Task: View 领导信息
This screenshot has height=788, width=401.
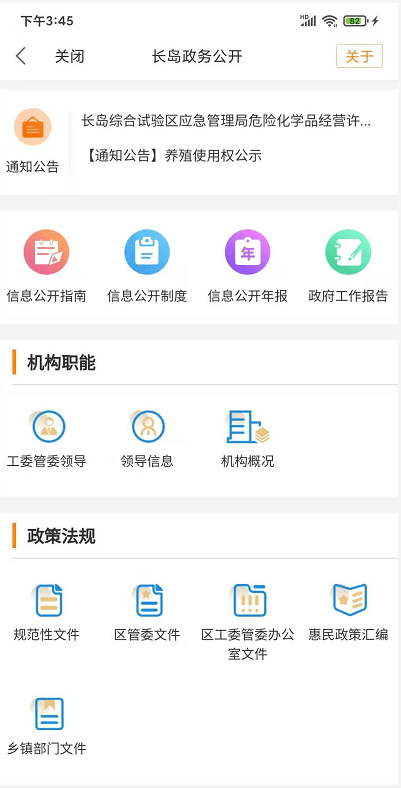Action: pos(147,439)
